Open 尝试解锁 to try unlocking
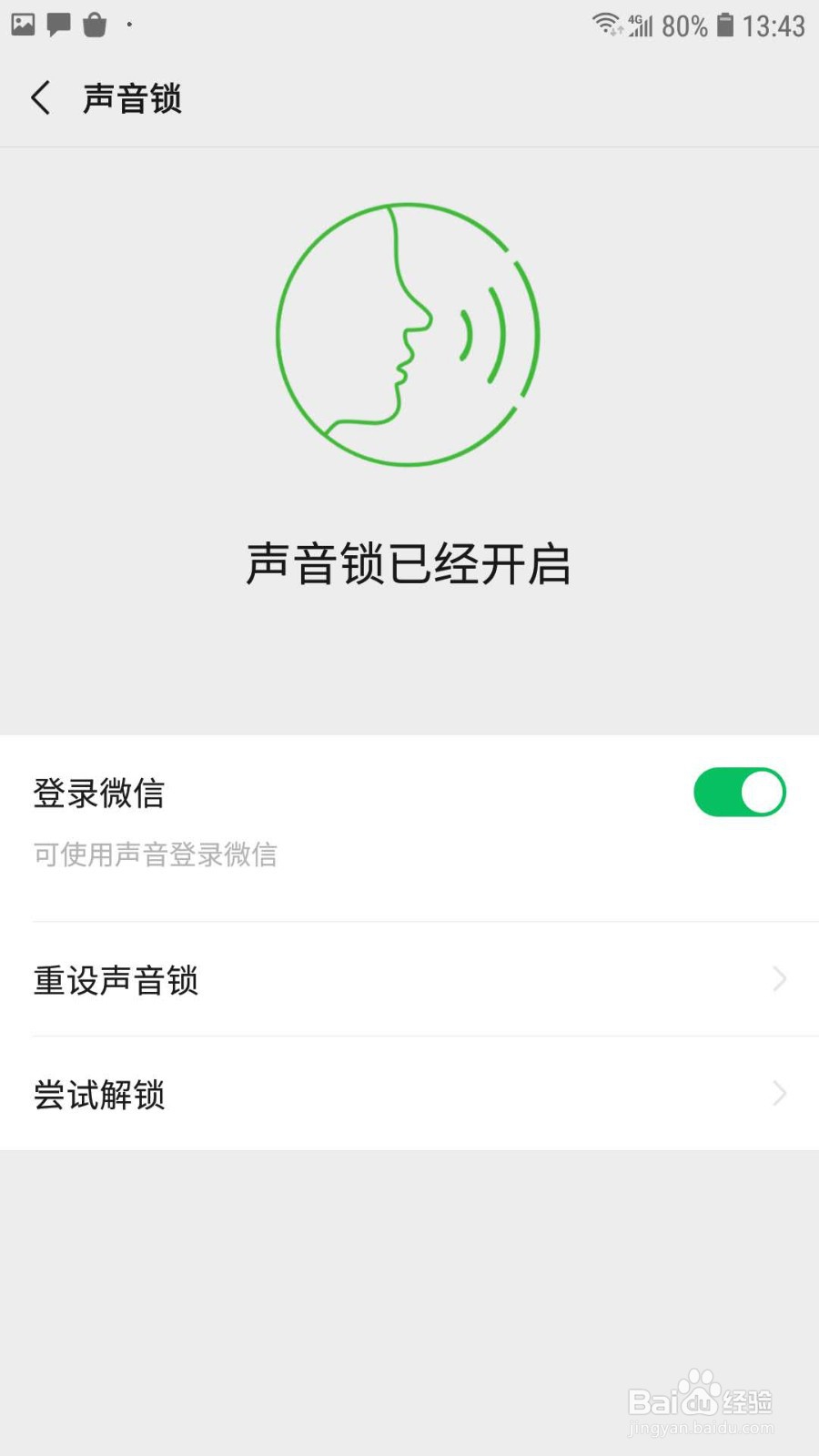Image resolution: width=819 pixels, height=1456 pixels. pos(409,1094)
